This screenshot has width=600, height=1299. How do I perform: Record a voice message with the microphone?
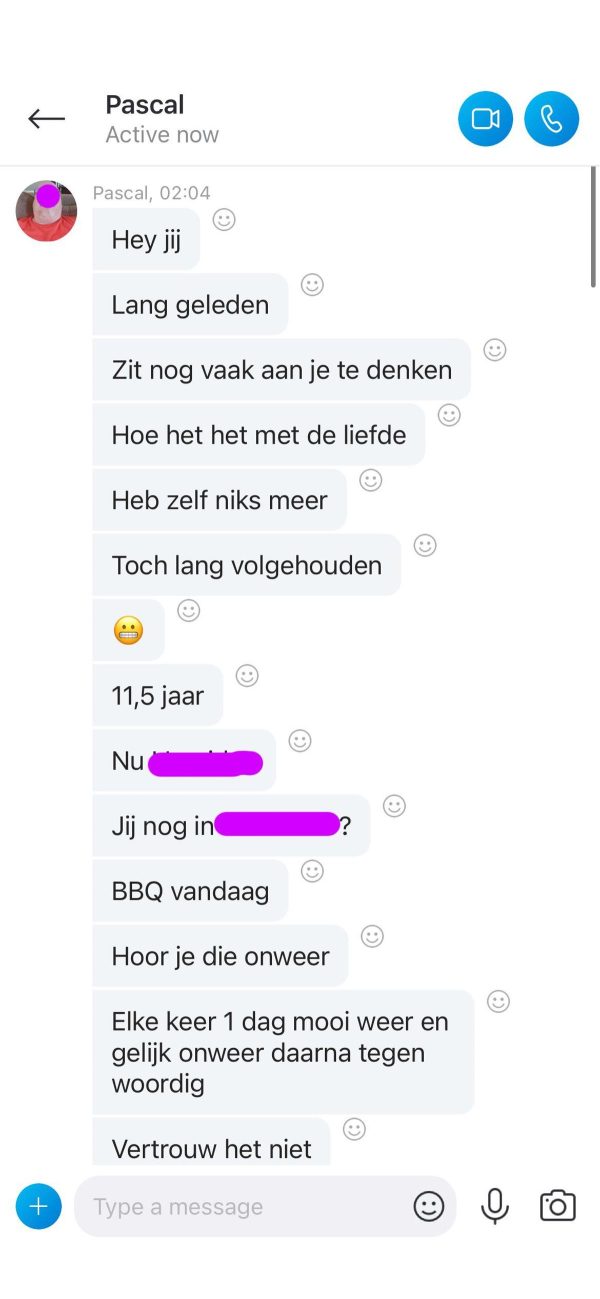494,1206
